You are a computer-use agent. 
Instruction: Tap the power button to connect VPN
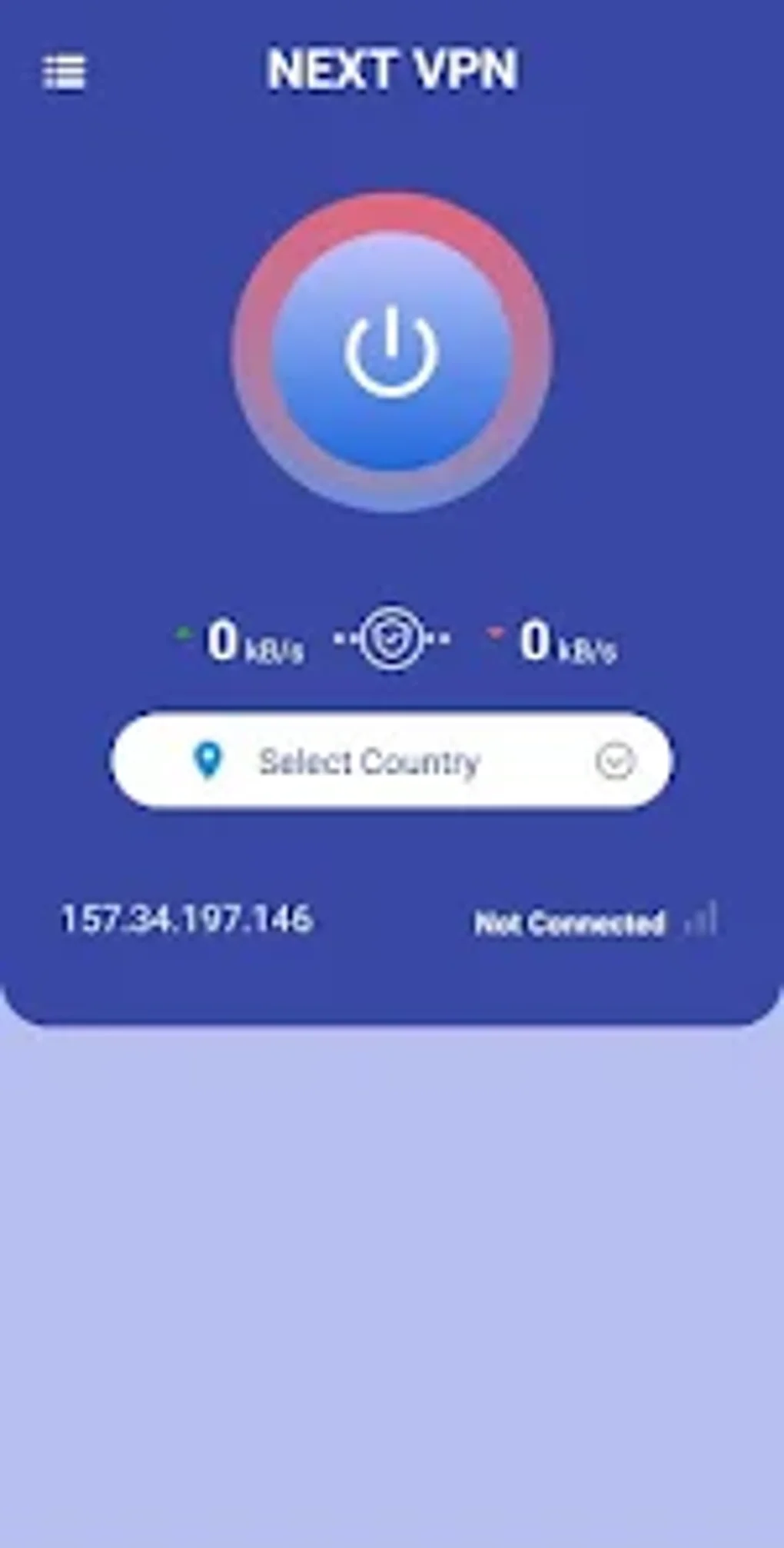392,352
